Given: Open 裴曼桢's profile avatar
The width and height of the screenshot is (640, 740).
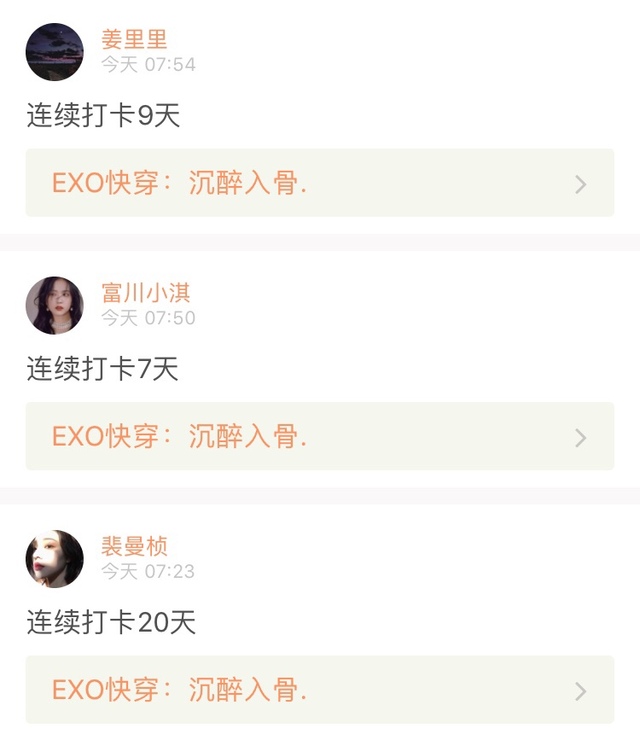Looking at the screenshot, I should 54,559.
